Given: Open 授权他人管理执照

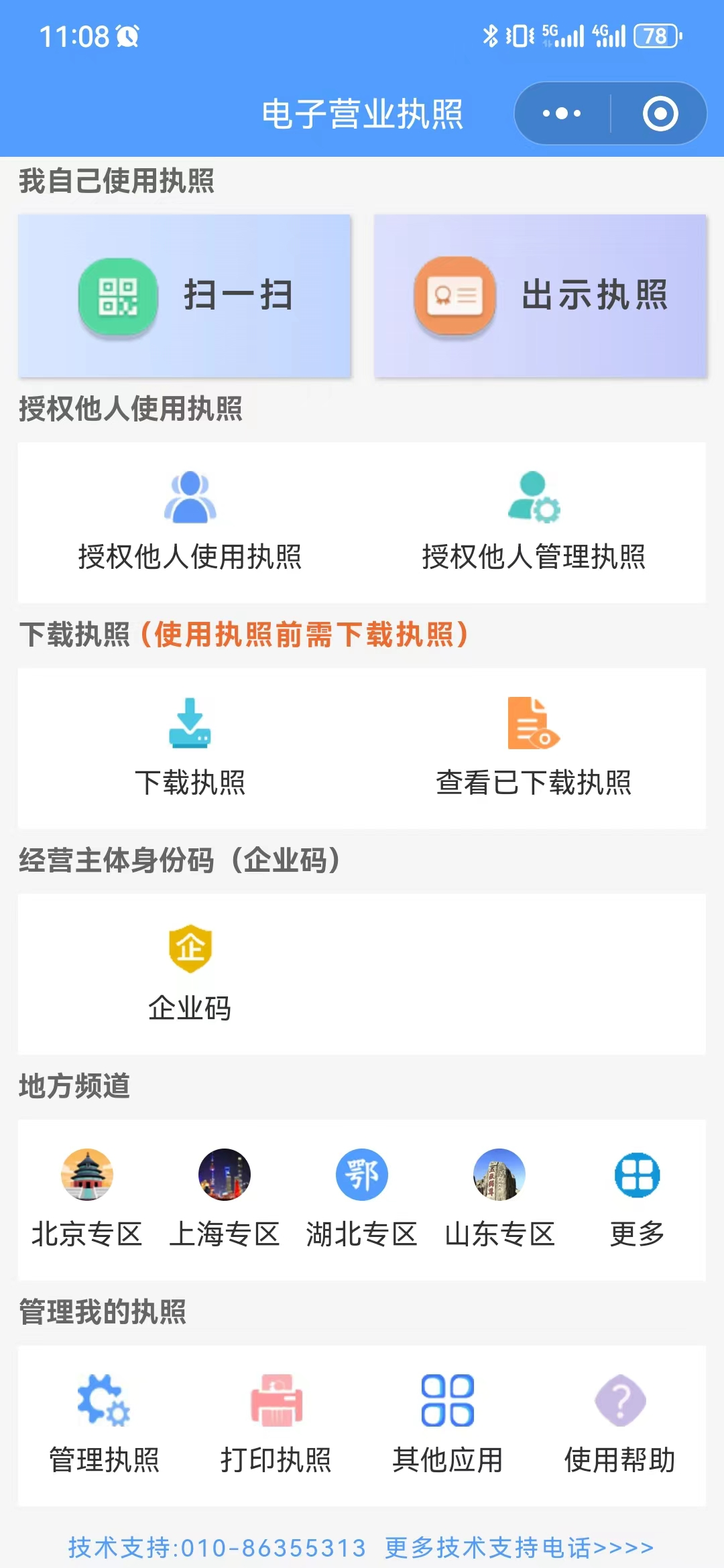Looking at the screenshot, I should click(534, 521).
